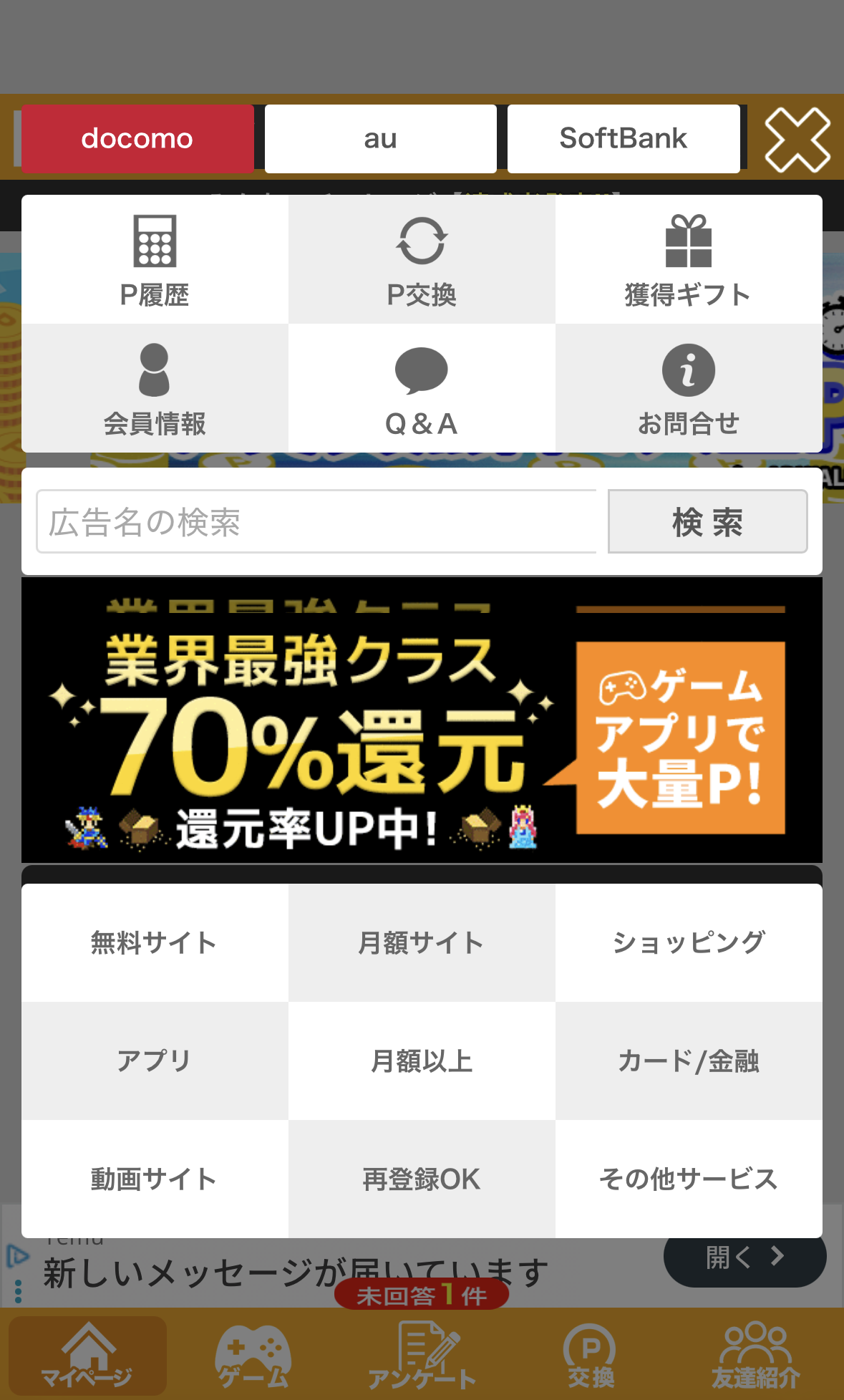Tap the 広告名の検索 search field

point(316,522)
